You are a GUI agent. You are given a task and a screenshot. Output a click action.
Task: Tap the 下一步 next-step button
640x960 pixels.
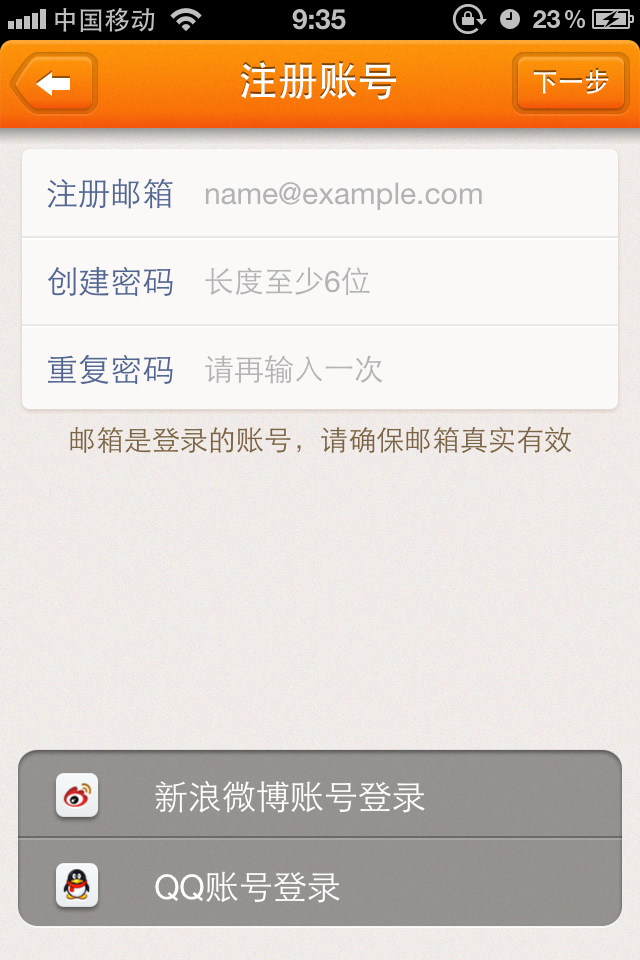(x=570, y=83)
